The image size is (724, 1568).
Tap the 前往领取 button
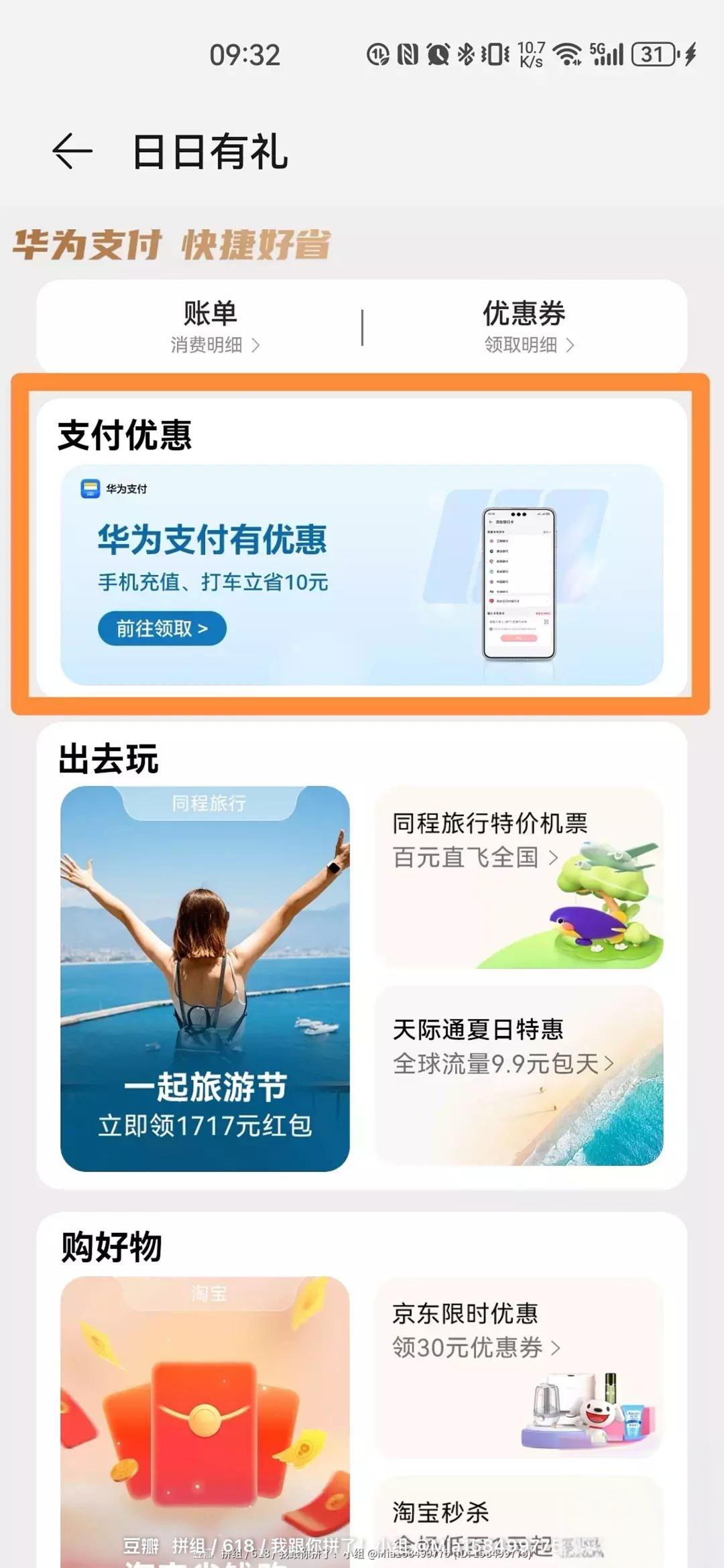pyautogui.click(x=162, y=628)
